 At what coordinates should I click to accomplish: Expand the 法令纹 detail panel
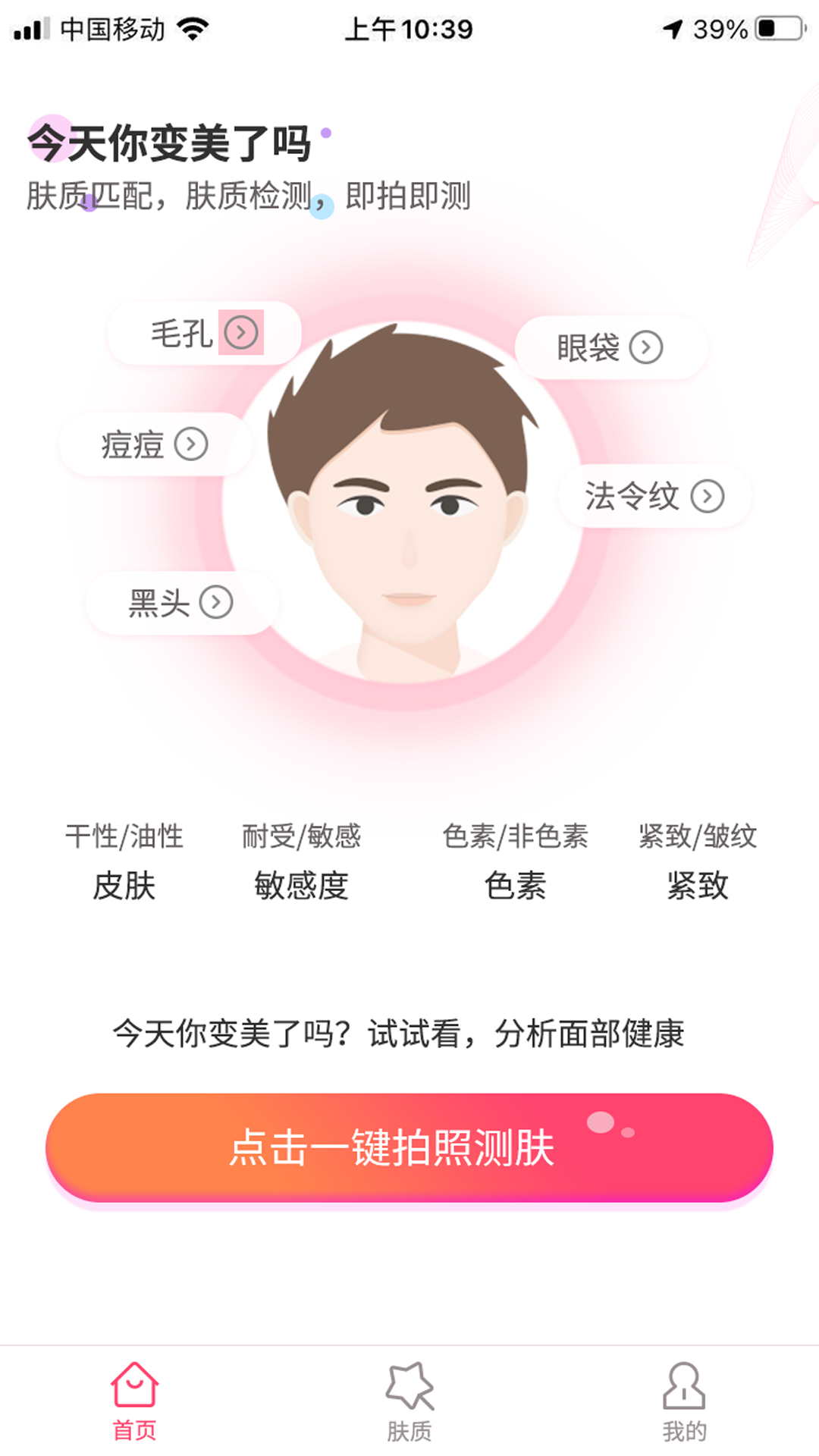coord(652,497)
